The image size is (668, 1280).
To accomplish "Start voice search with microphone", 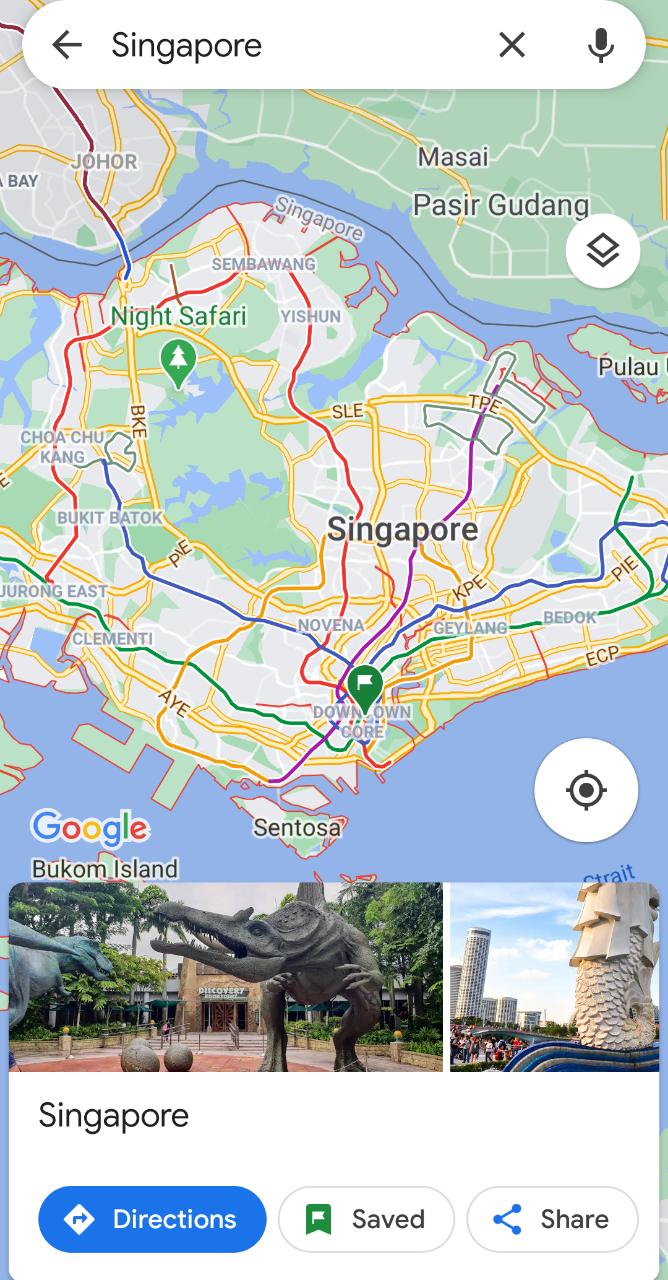I will click(x=600, y=45).
